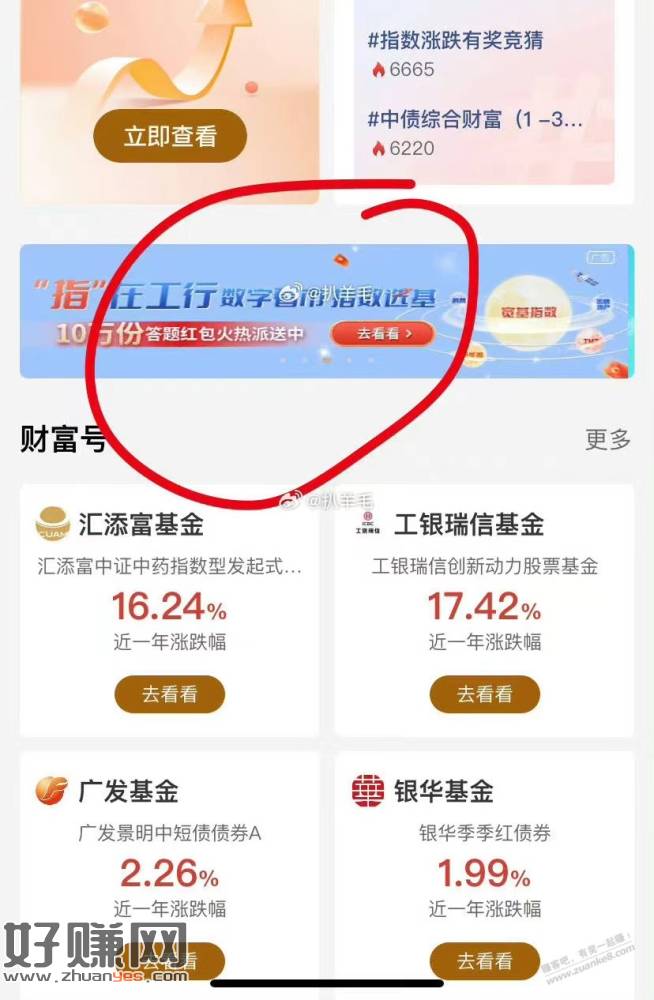Tap 去看看 under 工银瑞信基金
654x1000 pixels.
click(485, 694)
